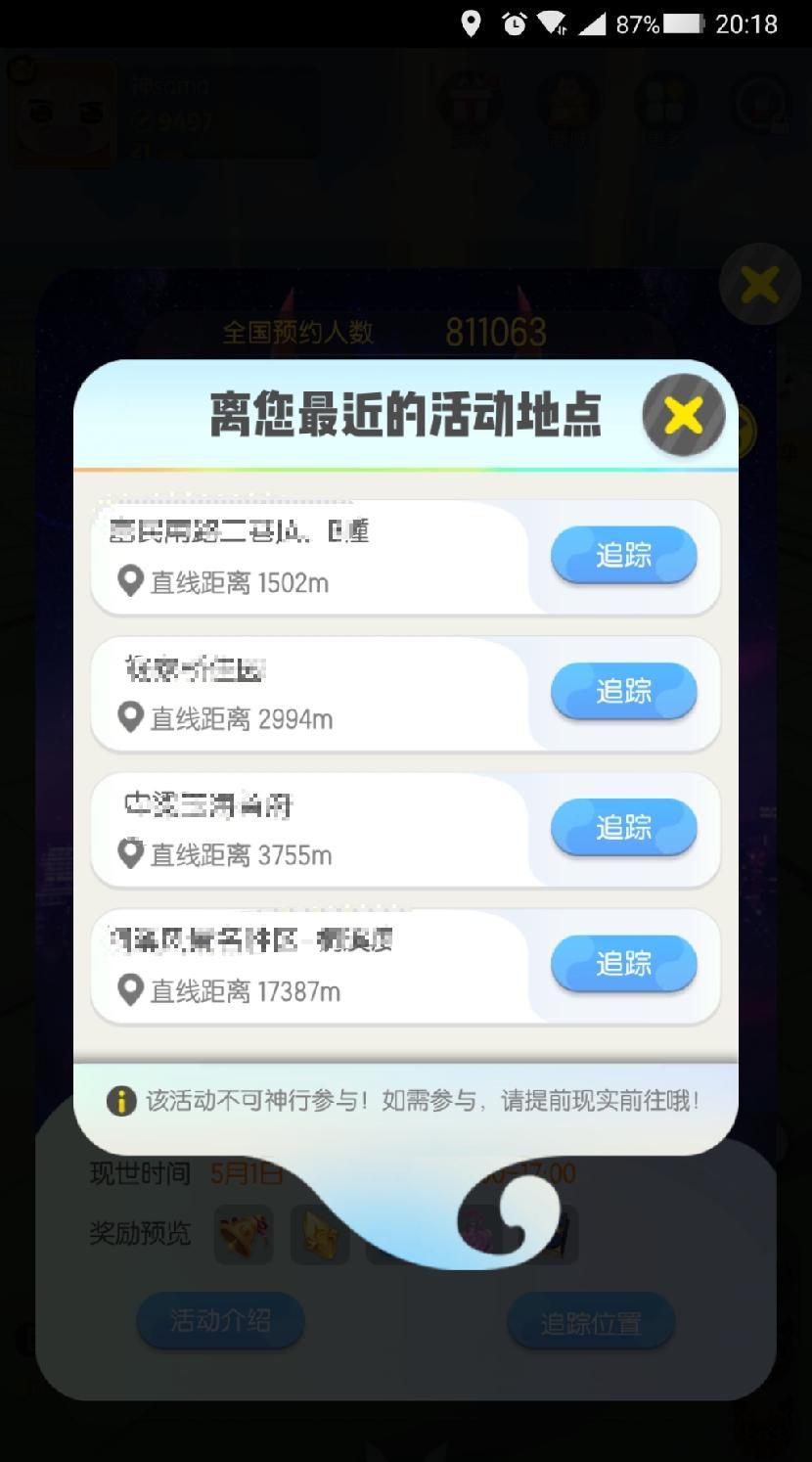
Task: Open the grid menu icon near top right
Action: [x=663, y=108]
